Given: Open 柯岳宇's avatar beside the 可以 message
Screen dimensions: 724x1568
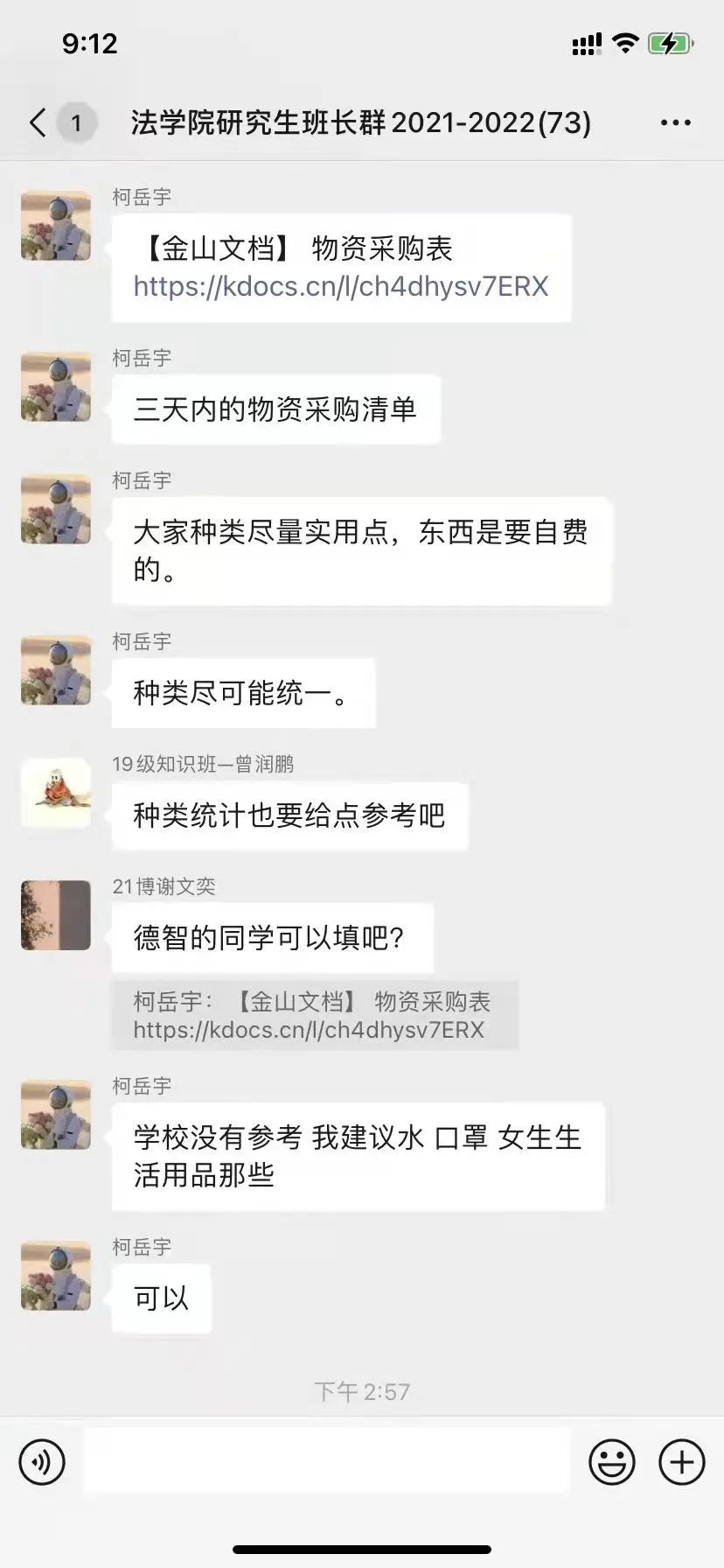Looking at the screenshot, I should pos(56,1276).
